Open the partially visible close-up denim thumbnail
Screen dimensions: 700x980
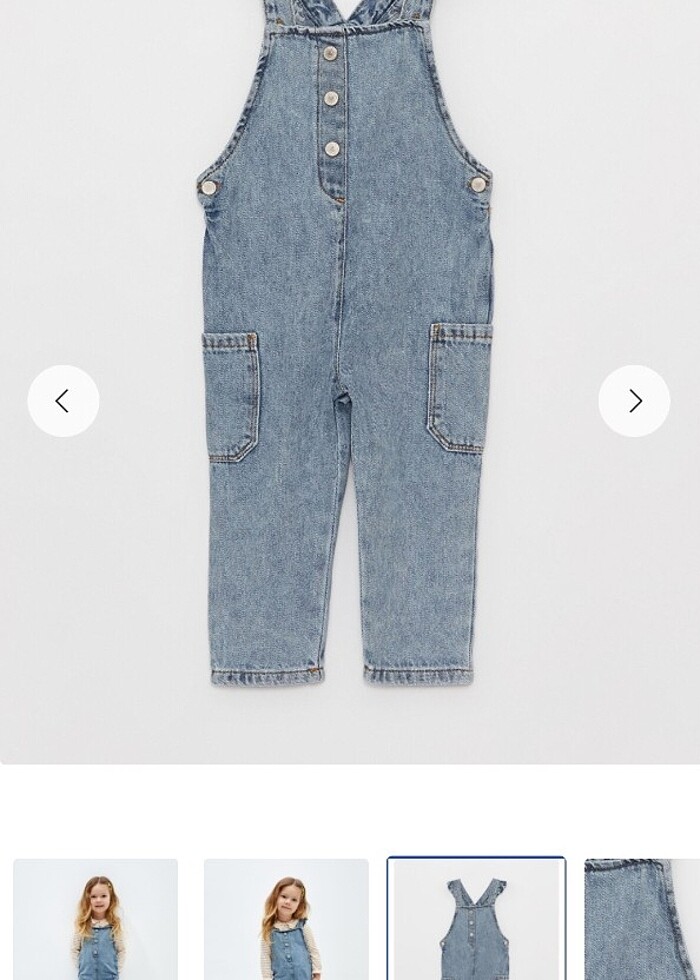[x=642, y=920]
